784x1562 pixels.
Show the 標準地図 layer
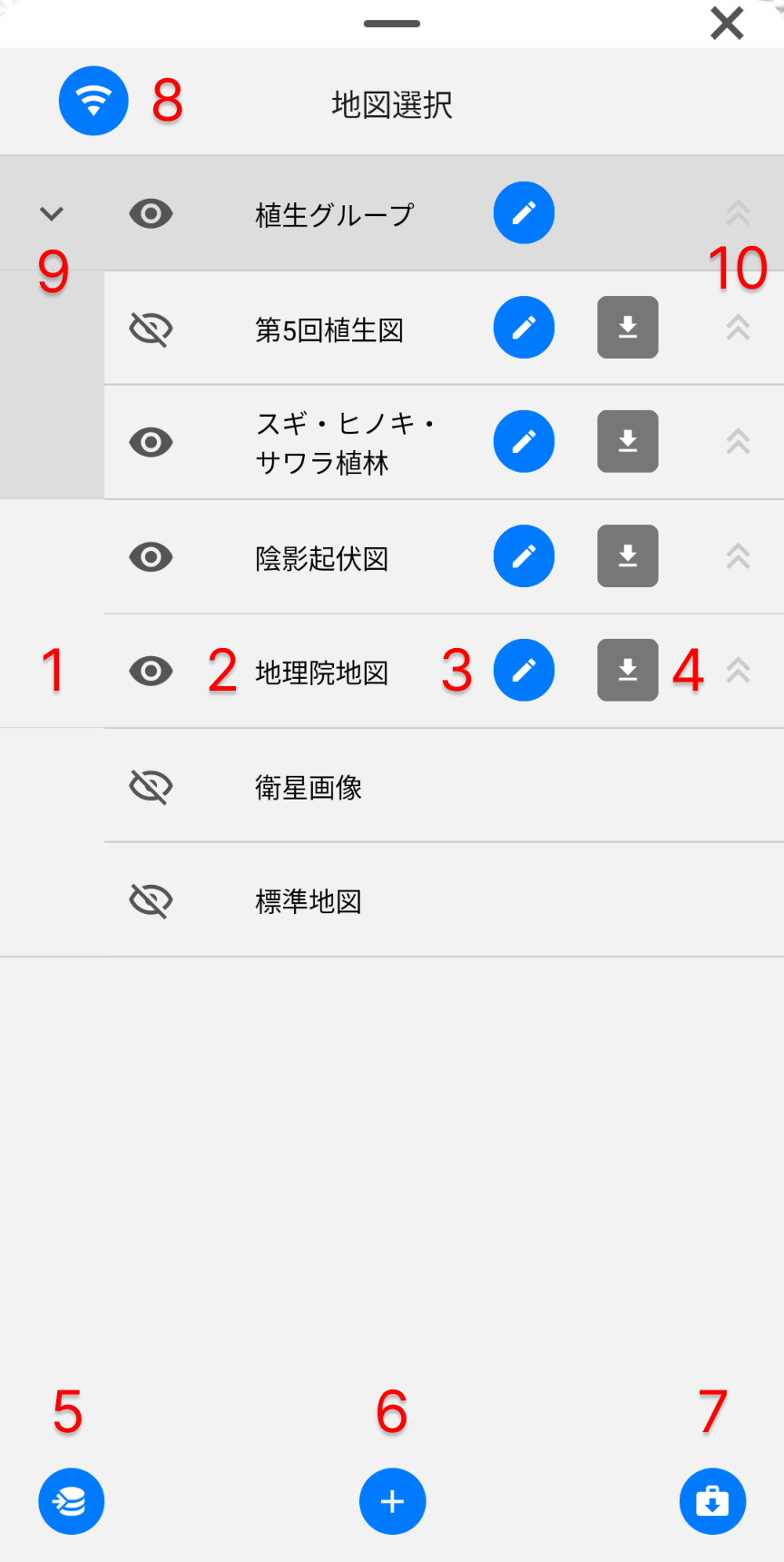(x=151, y=900)
